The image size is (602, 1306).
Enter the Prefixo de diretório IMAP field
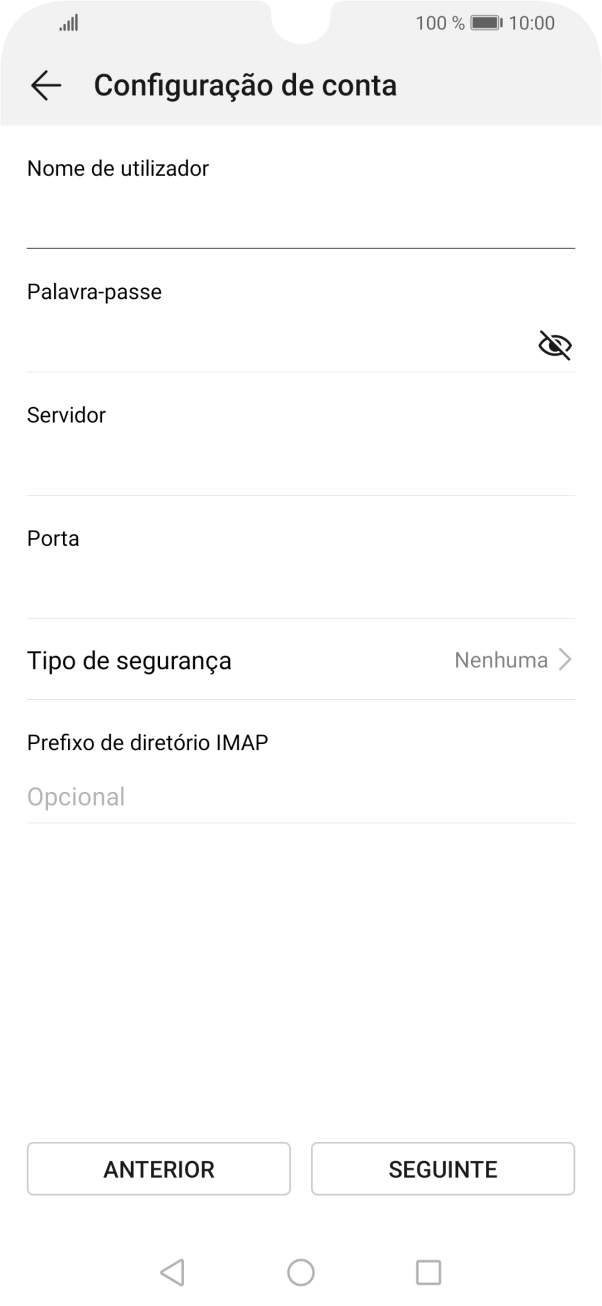[300, 797]
